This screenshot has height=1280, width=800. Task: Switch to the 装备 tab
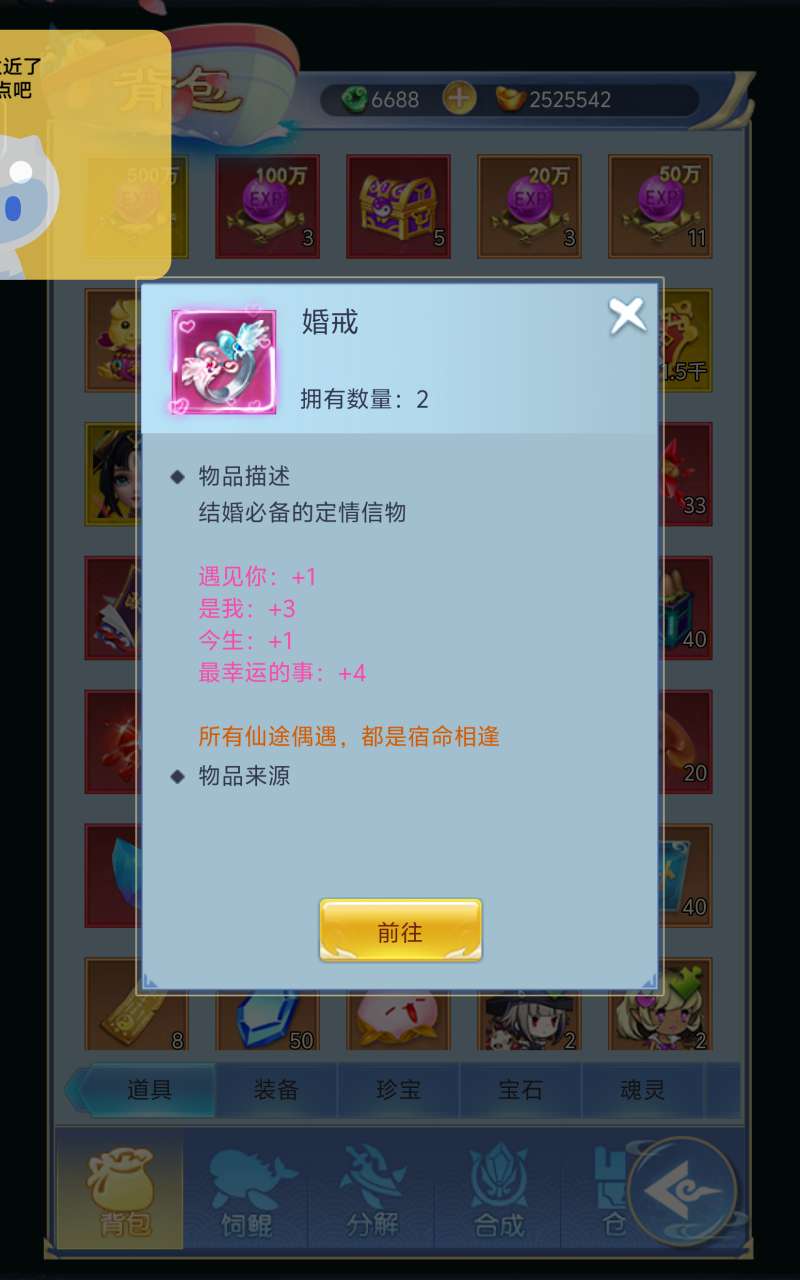[275, 1089]
